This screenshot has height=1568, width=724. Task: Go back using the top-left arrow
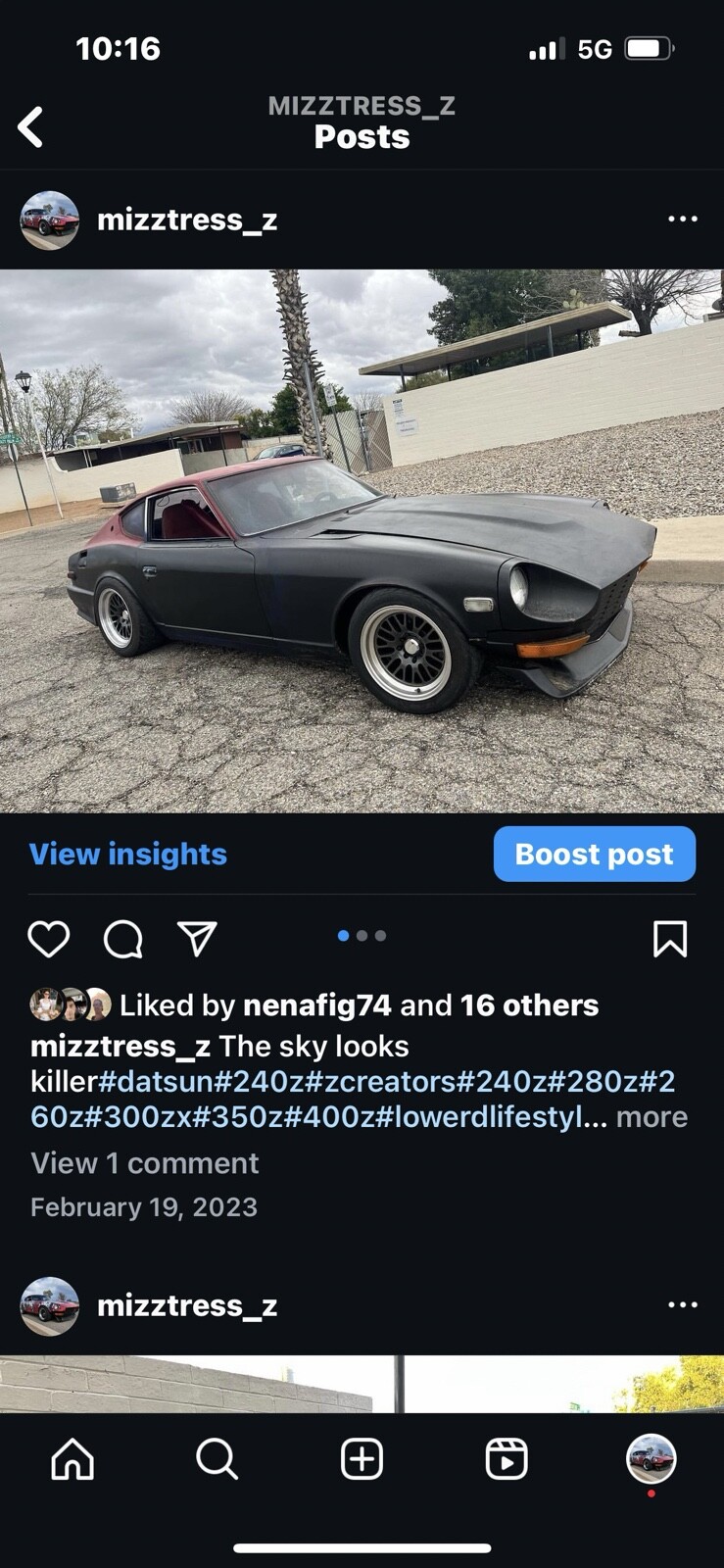point(30,127)
